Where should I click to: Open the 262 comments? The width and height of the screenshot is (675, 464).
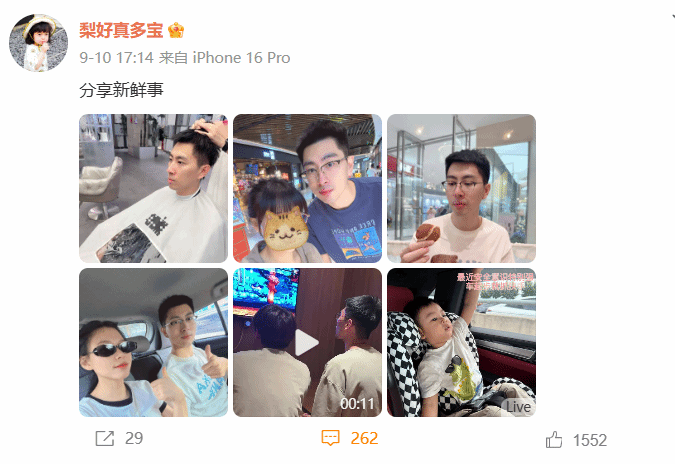(x=350, y=438)
